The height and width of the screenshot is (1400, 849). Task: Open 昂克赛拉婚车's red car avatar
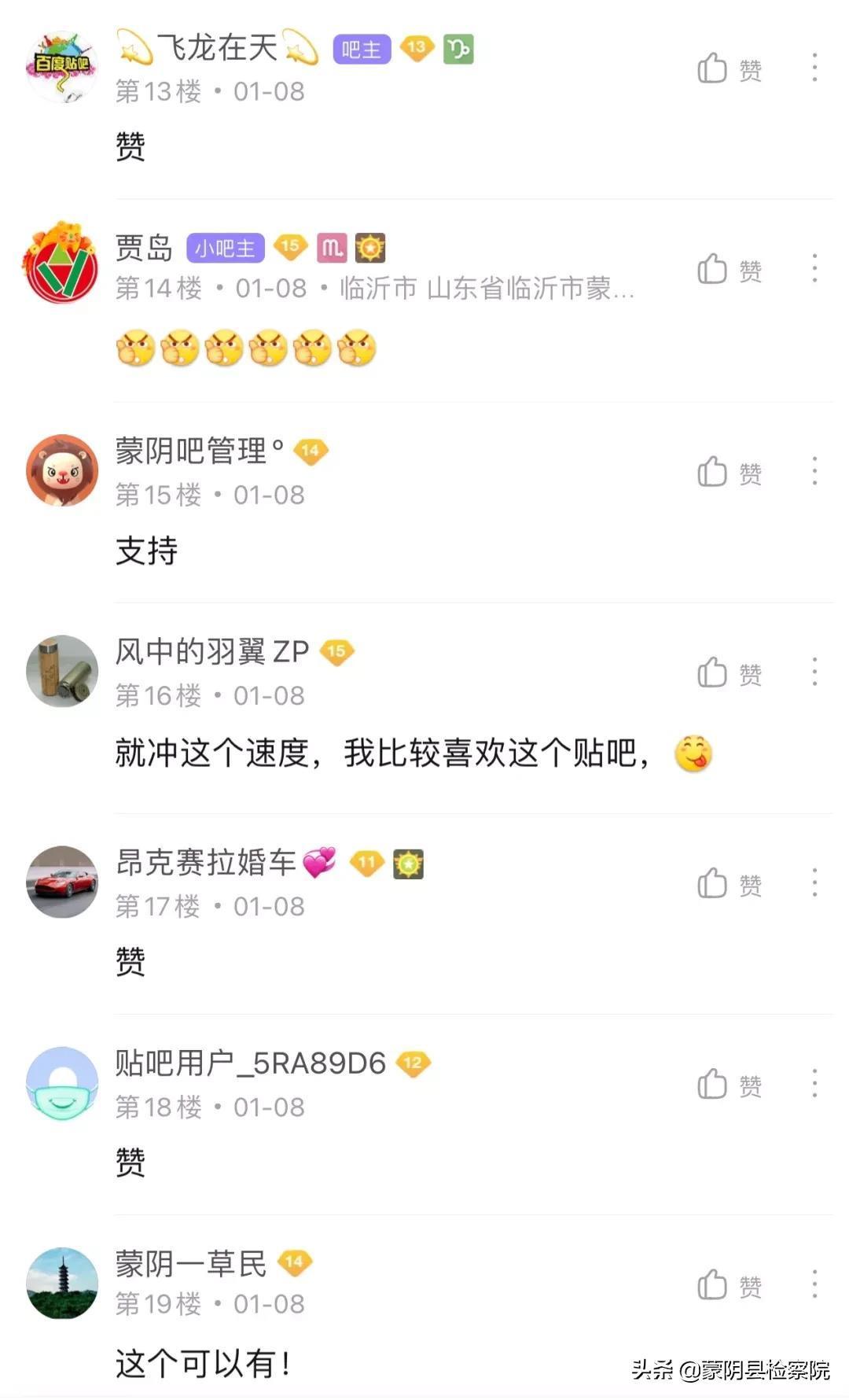point(62,882)
